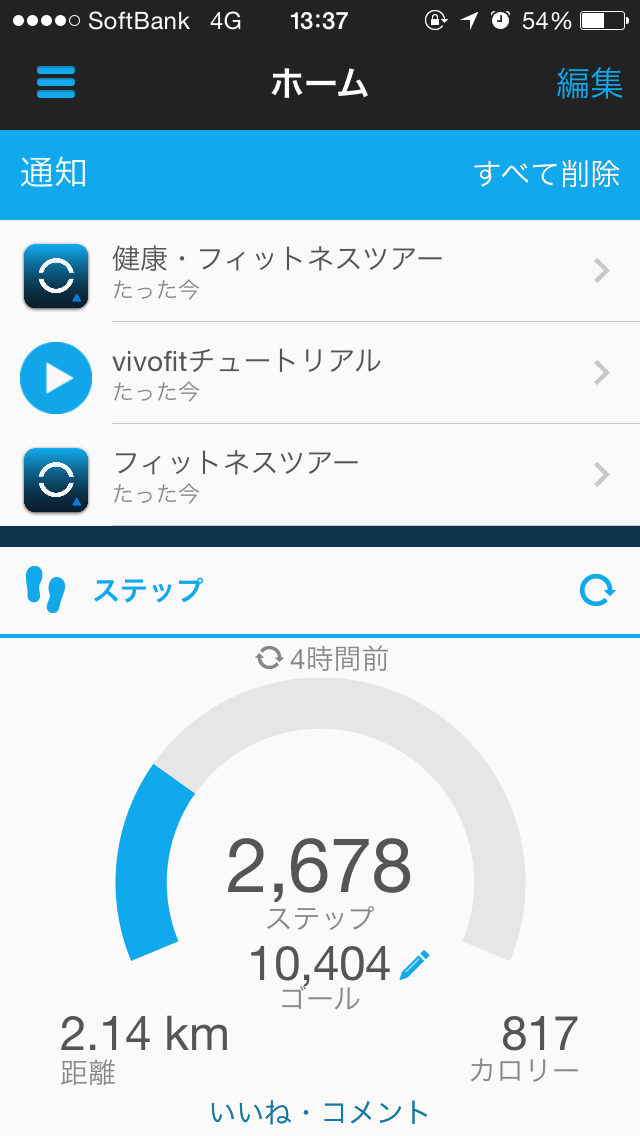
Task: Edit the 10,404 step goal
Action: pyautogui.click(x=415, y=965)
